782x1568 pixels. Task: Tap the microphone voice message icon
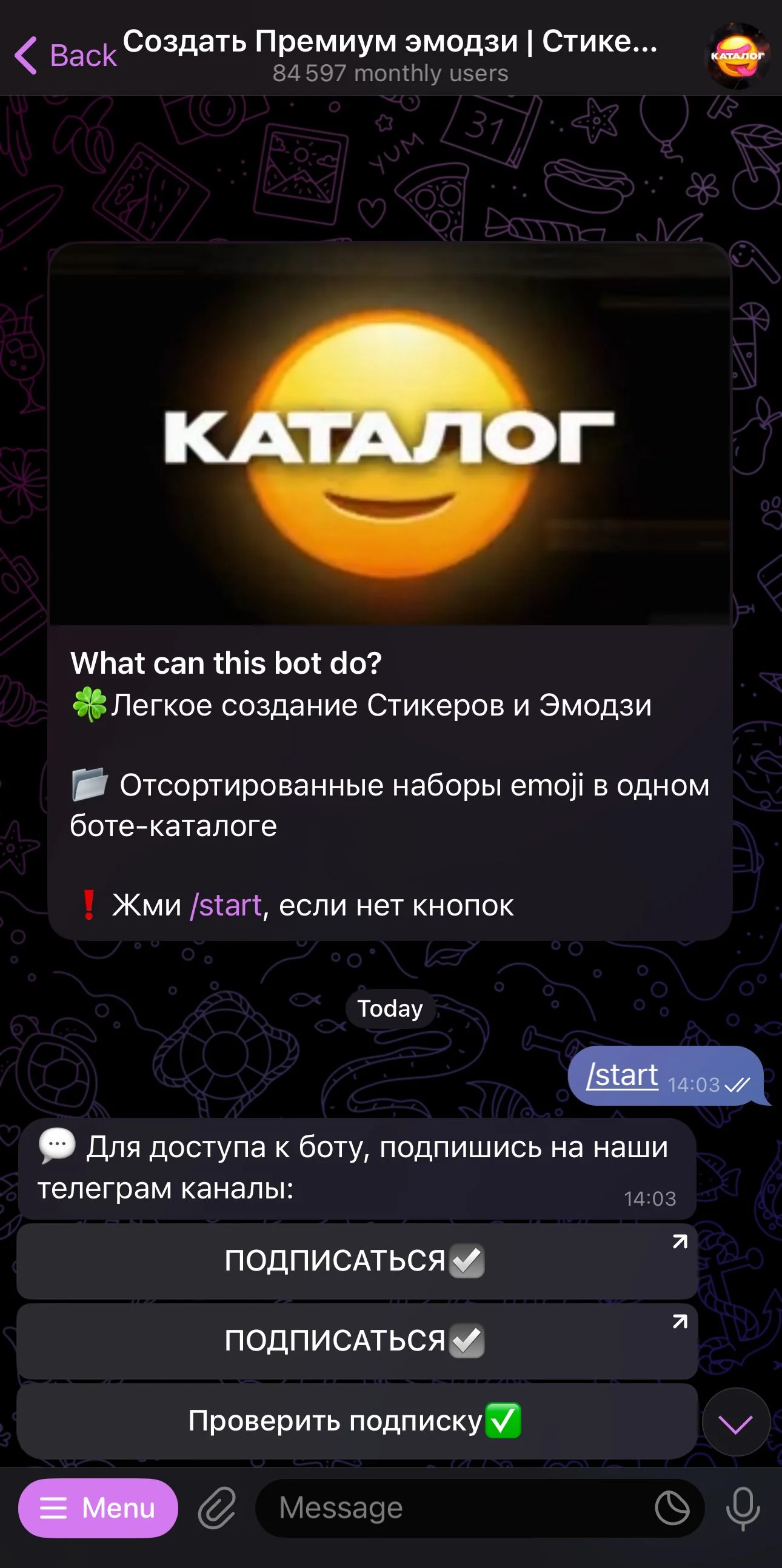click(x=743, y=1509)
